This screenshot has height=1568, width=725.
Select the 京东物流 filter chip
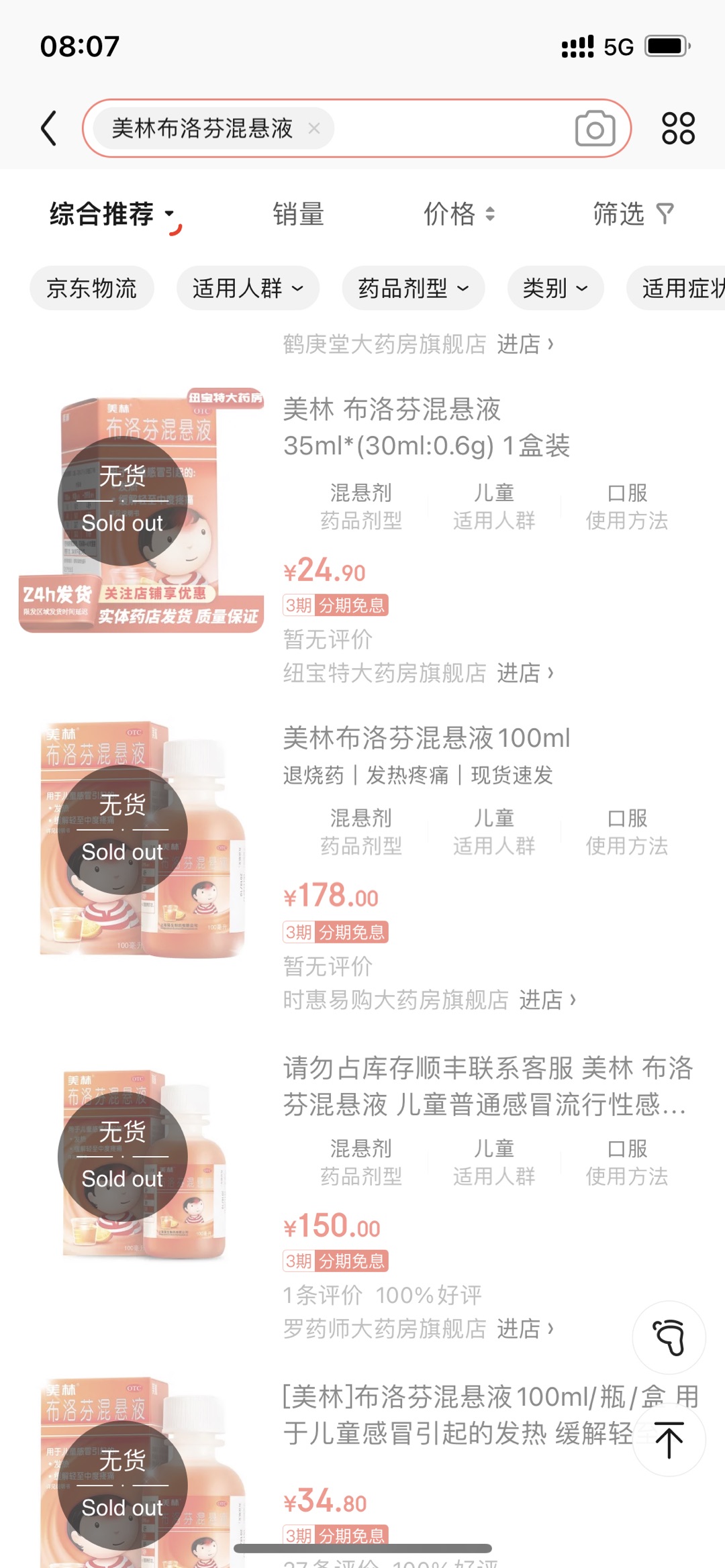(92, 289)
